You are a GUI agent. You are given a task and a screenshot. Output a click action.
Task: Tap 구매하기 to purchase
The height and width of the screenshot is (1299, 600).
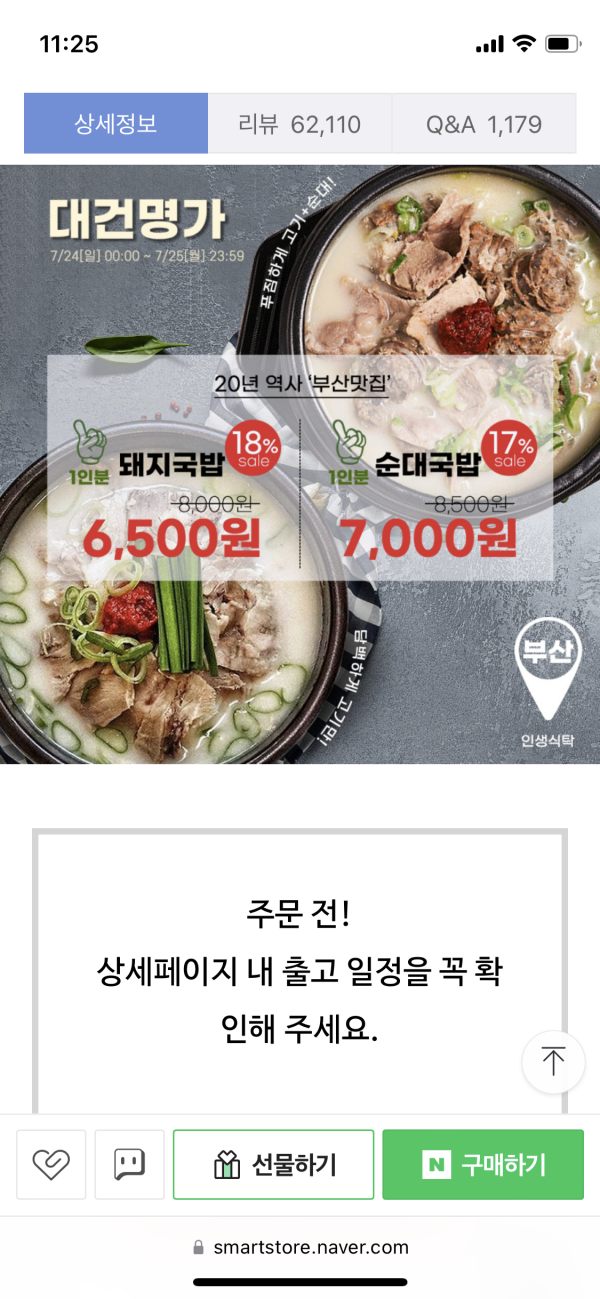pyautogui.click(x=483, y=1164)
